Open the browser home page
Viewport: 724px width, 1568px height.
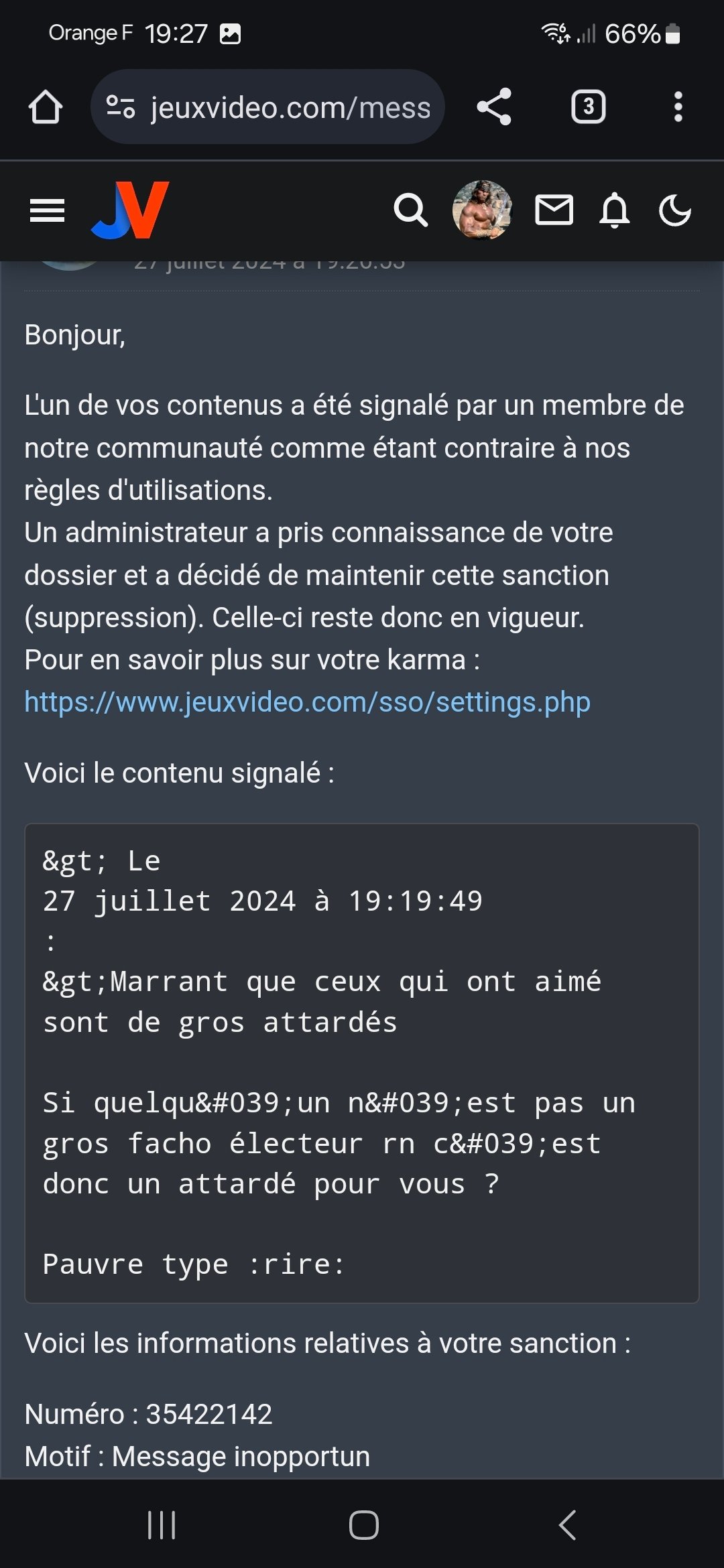tap(45, 107)
